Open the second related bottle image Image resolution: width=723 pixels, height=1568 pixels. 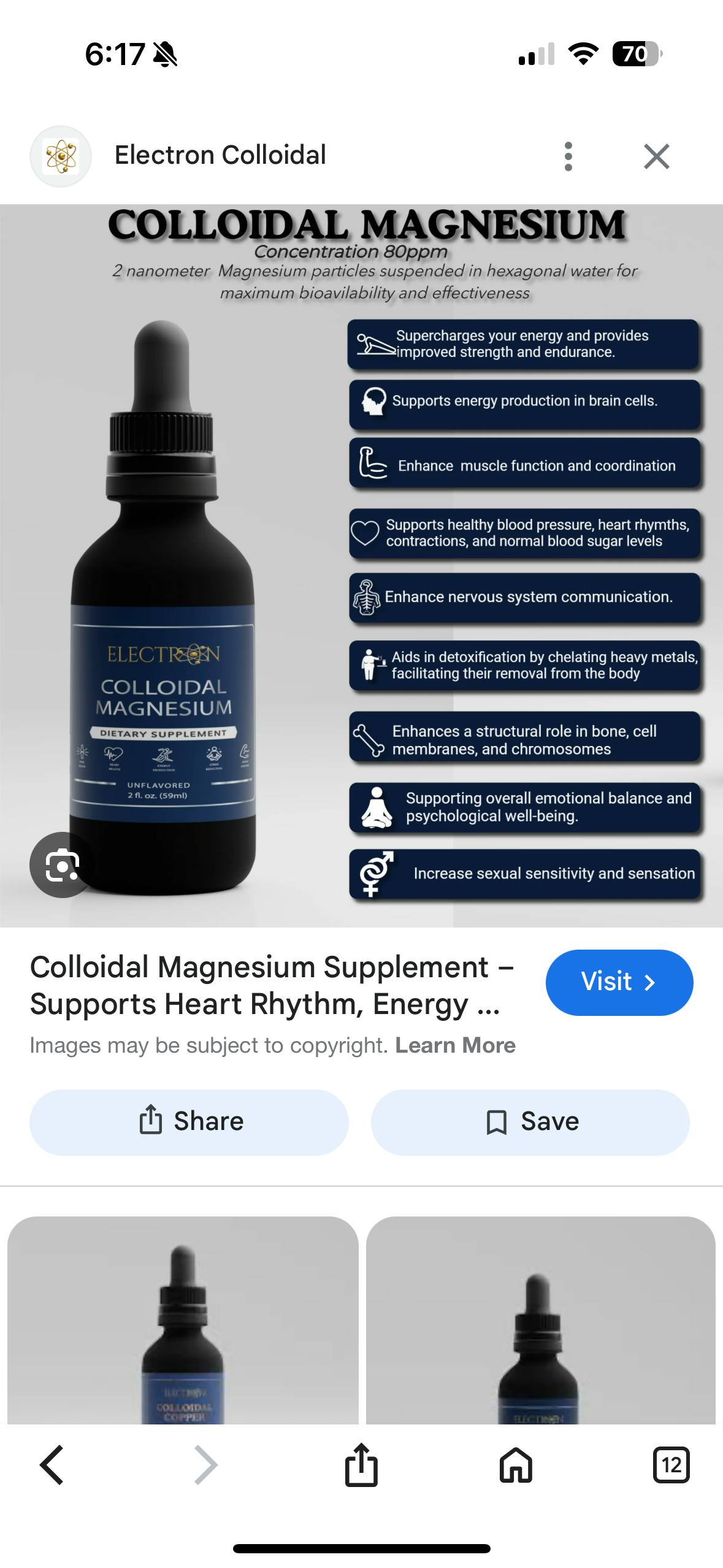[x=540, y=1319]
